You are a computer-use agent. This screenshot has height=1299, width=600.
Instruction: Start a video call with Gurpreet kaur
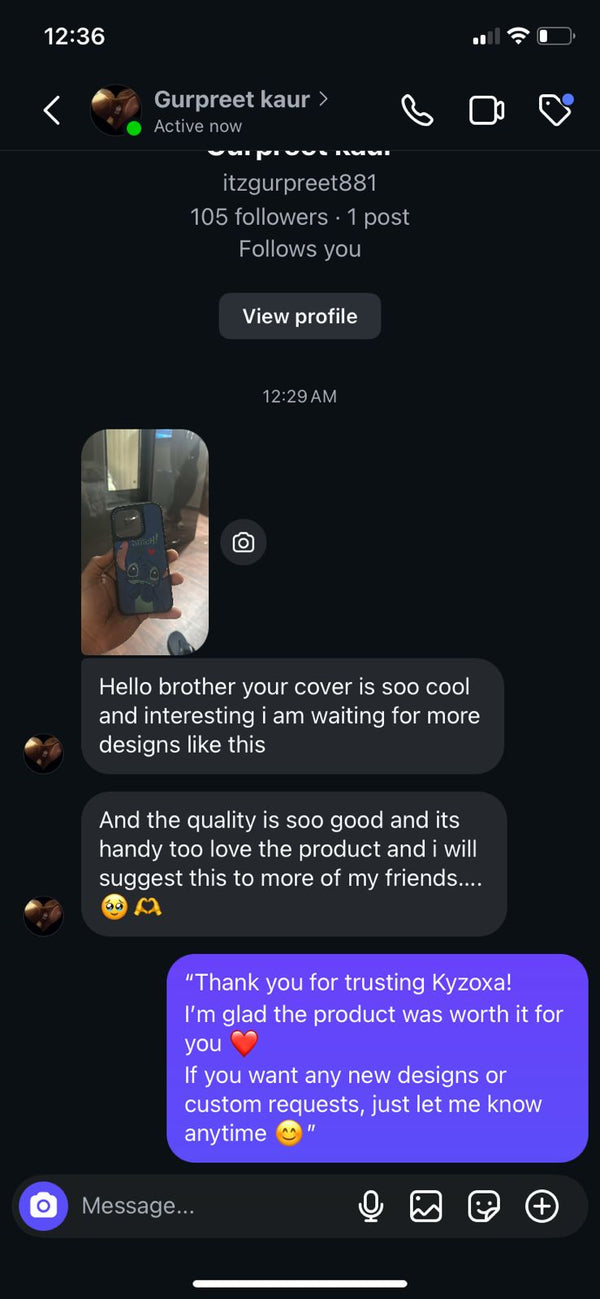click(486, 110)
